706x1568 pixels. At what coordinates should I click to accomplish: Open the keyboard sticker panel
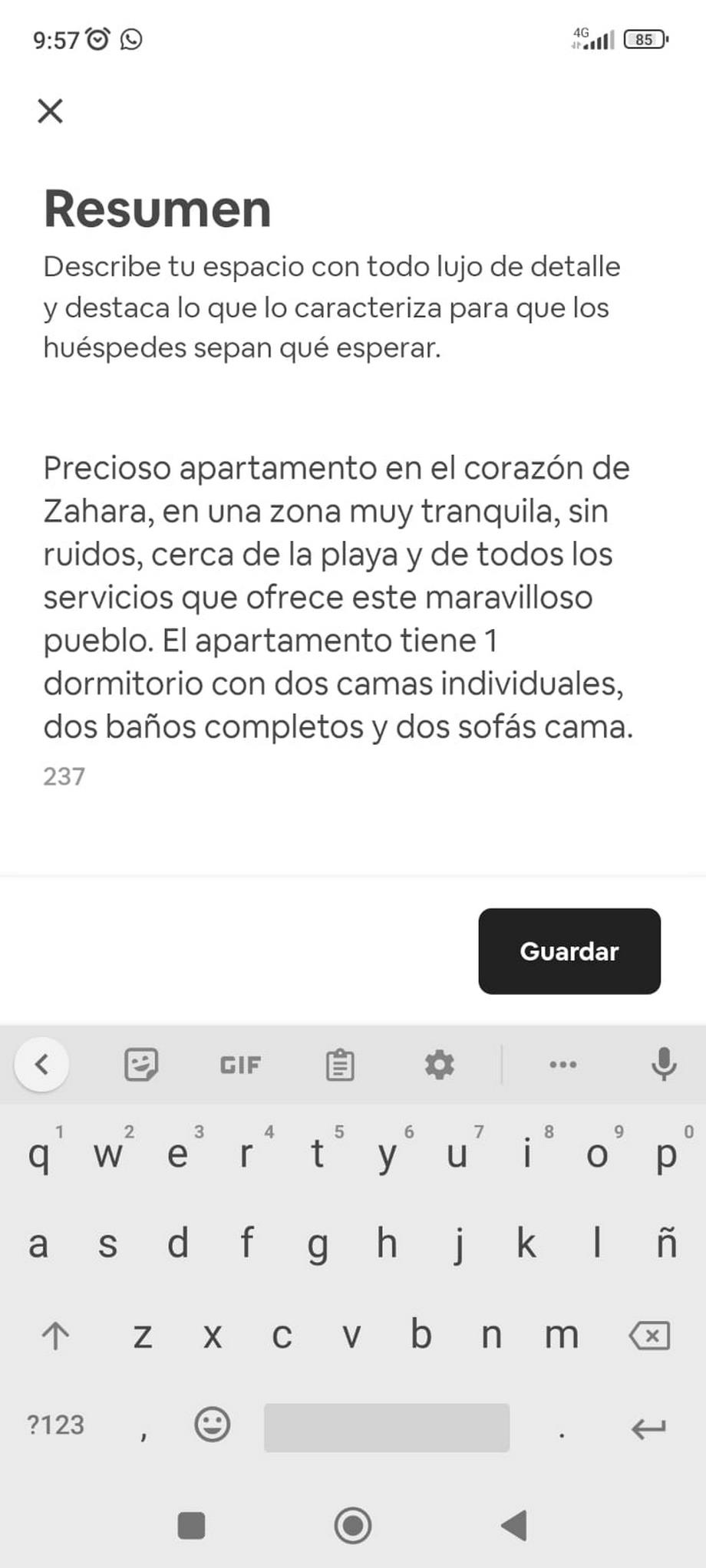click(x=141, y=1064)
